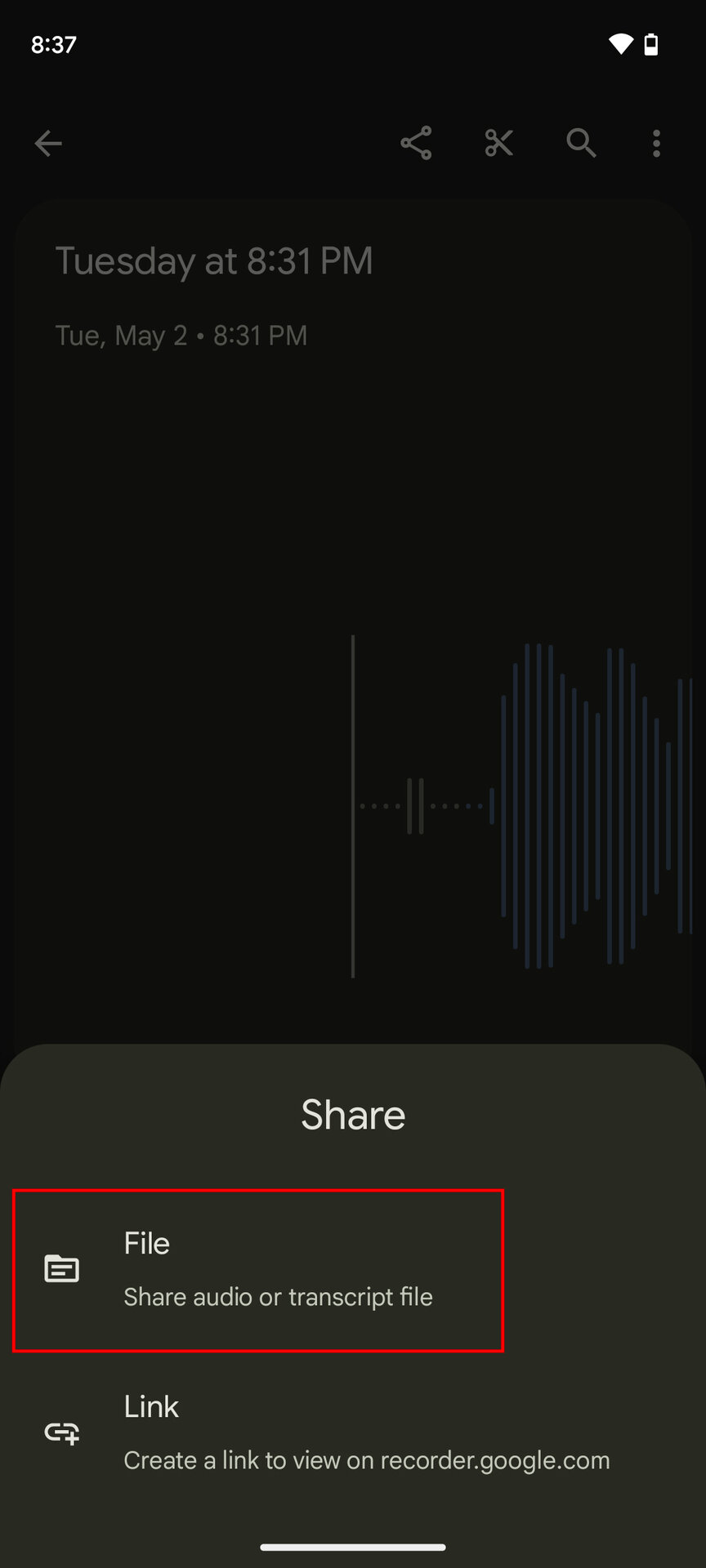Search within the recording
This screenshot has height=1568, width=706.
tap(581, 144)
